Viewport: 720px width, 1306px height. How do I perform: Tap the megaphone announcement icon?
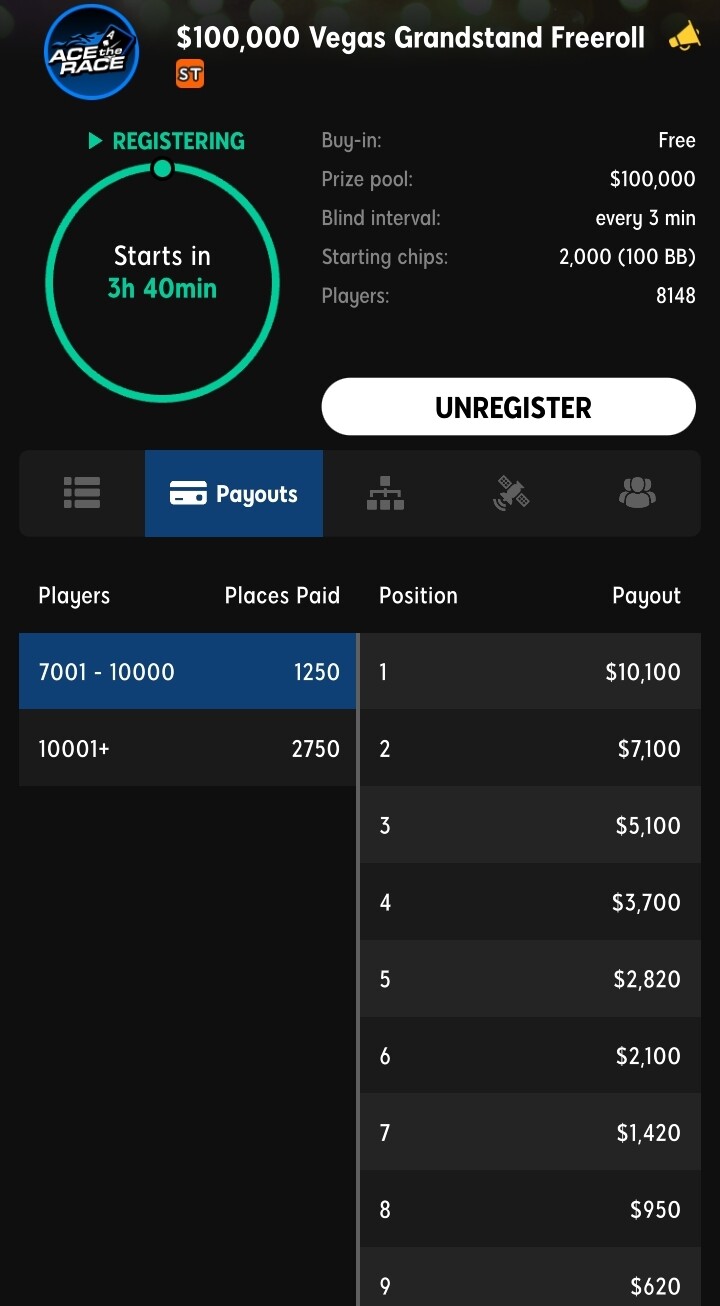tap(684, 38)
